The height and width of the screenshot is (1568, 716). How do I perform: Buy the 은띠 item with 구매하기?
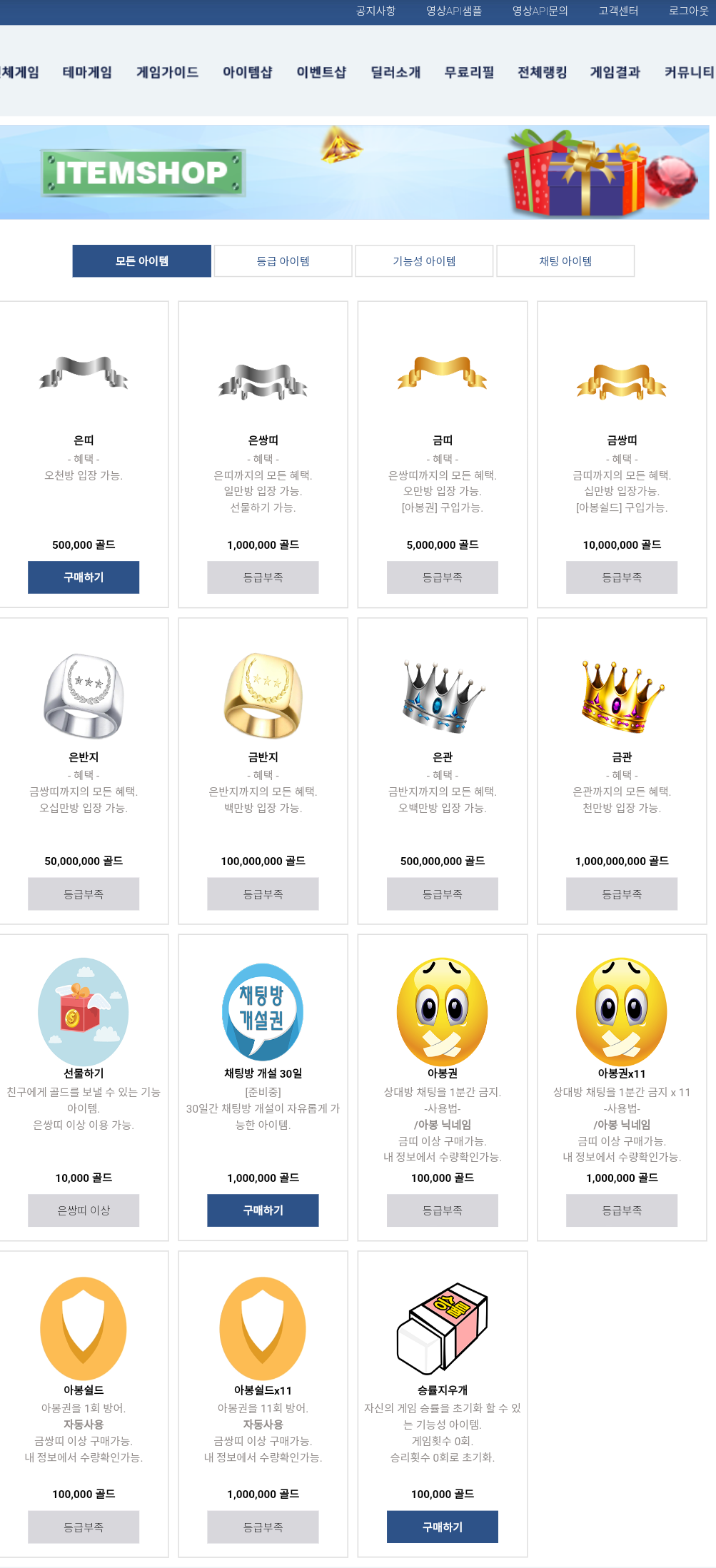(84, 577)
